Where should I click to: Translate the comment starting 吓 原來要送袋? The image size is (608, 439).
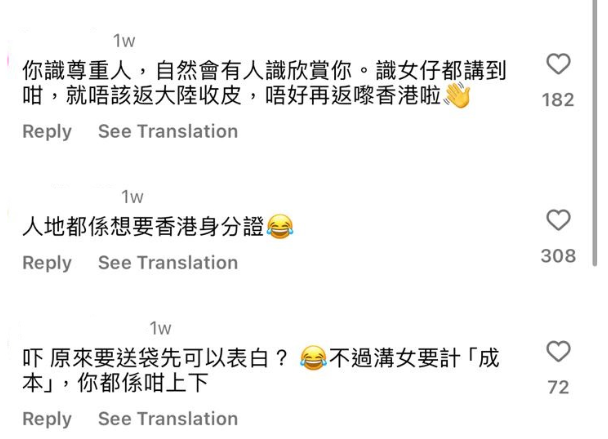click(x=168, y=419)
